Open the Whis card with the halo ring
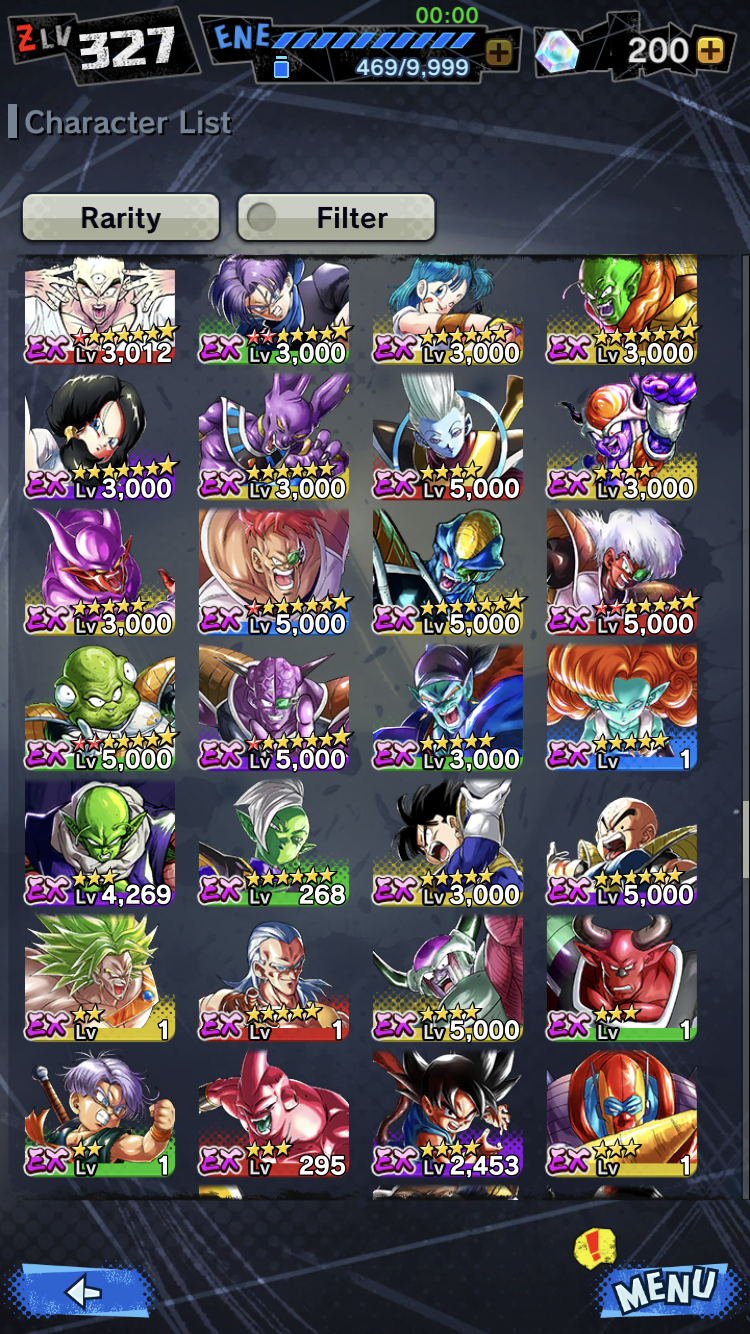 point(448,438)
